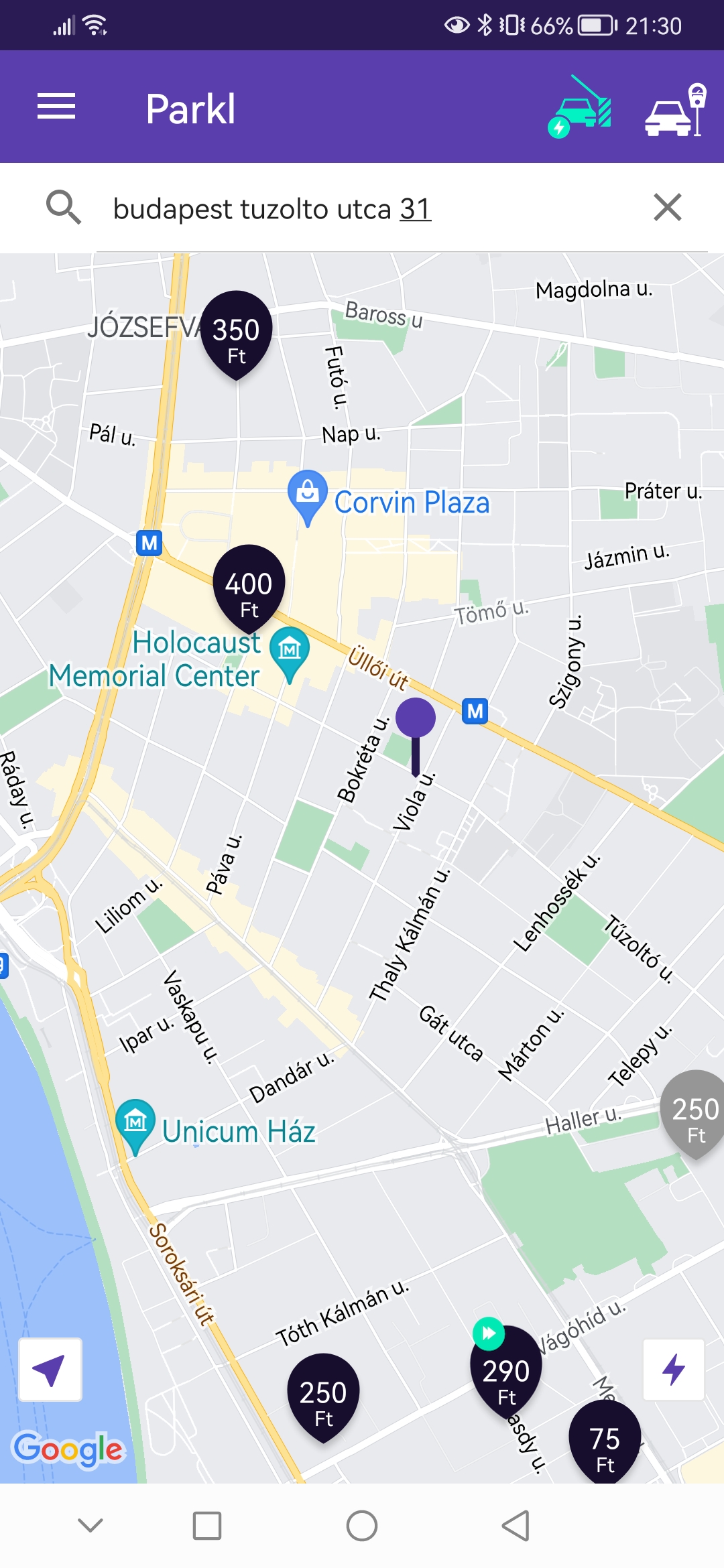The width and height of the screenshot is (724, 1568).
Task: Select the 350 Ft parking marker
Action: (x=236, y=334)
